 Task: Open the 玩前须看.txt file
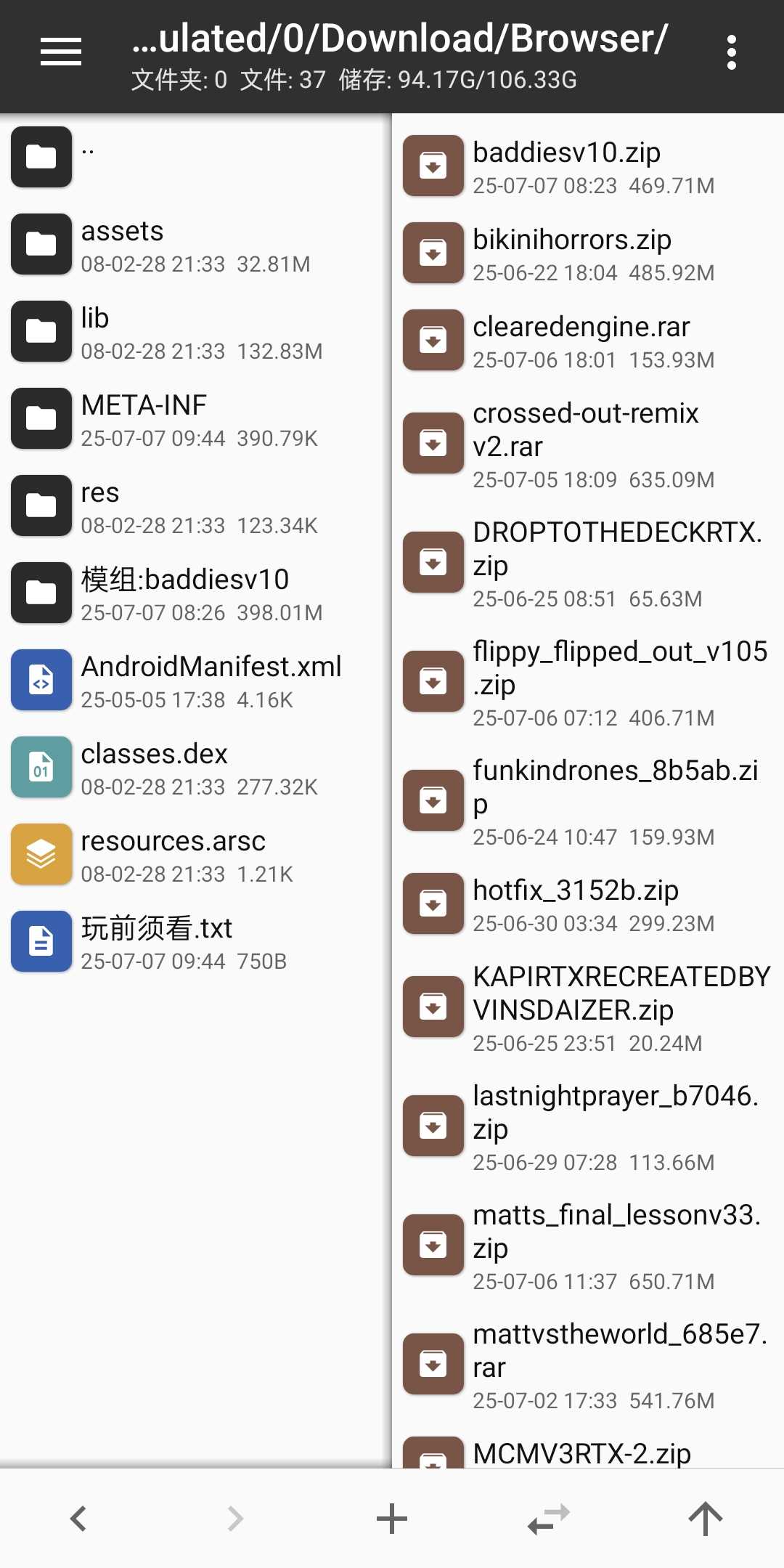coord(196,941)
